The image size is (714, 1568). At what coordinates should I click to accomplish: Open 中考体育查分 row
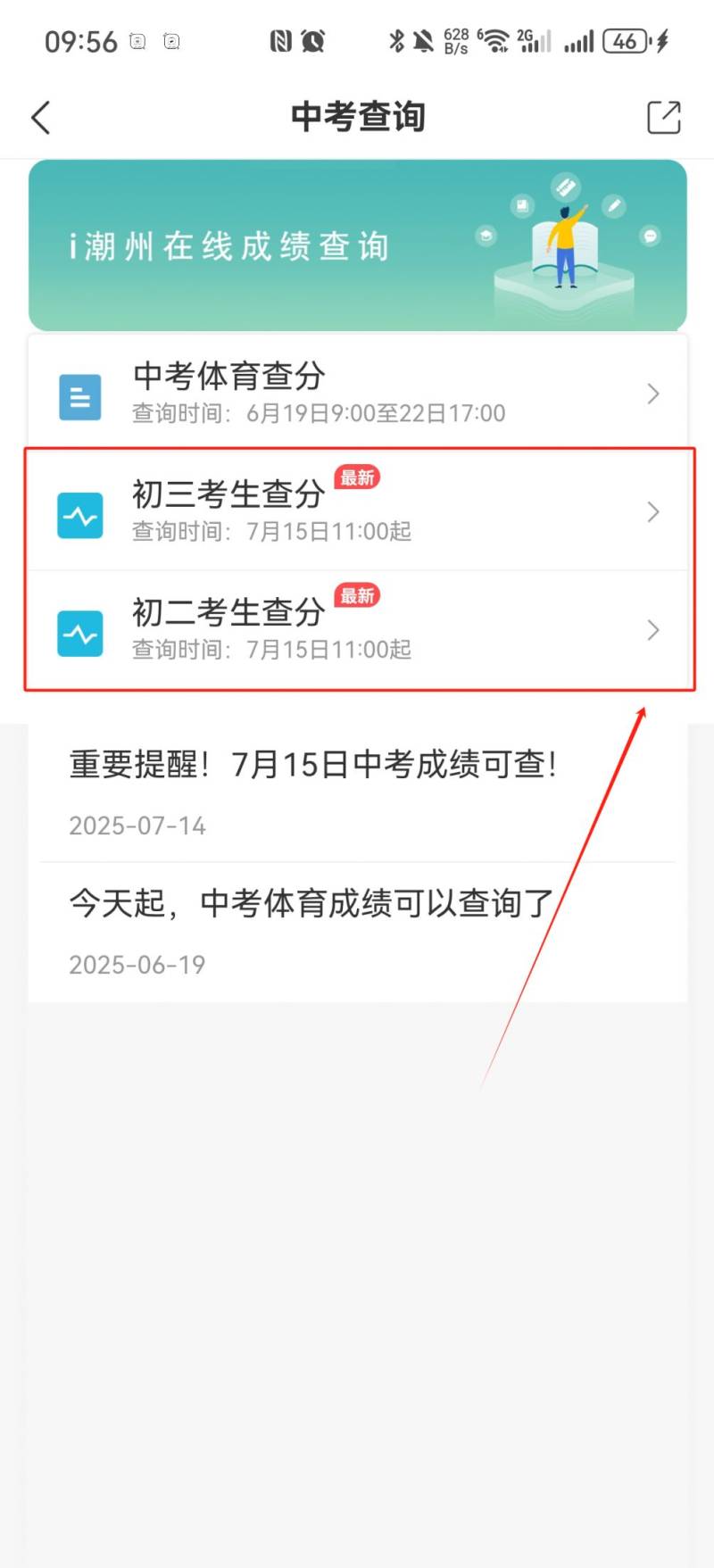[357, 394]
